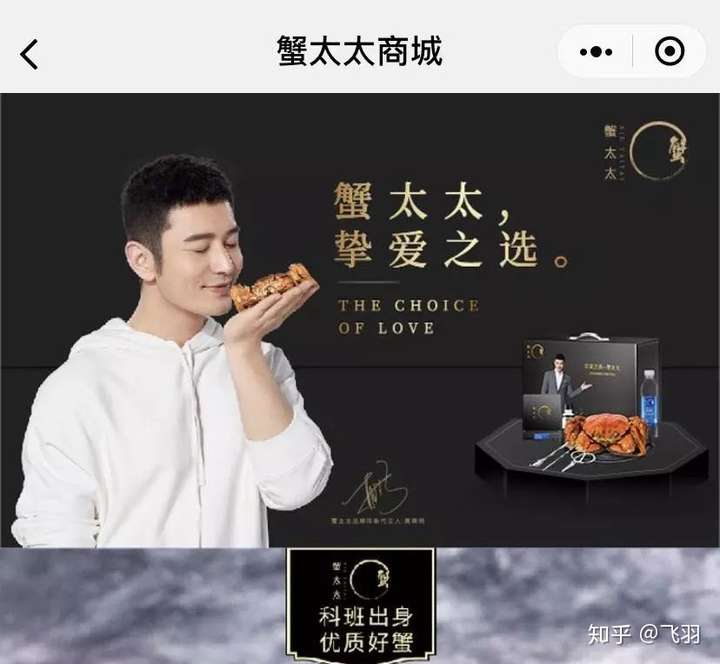This screenshot has width=720, height=664.
Task: Open the mini program more-options menu
Action: tap(596, 52)
